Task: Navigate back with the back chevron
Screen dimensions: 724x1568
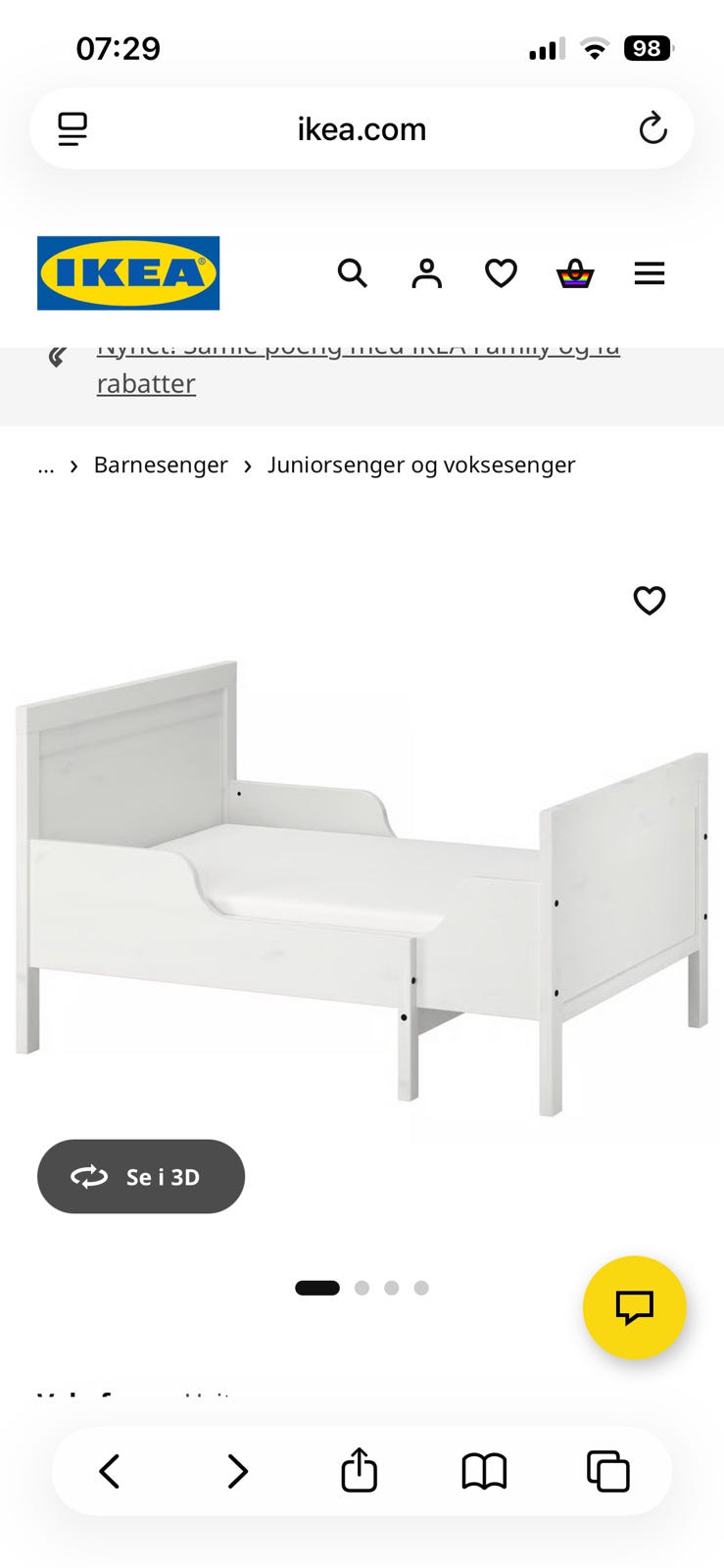Action: coord(110,1470)
